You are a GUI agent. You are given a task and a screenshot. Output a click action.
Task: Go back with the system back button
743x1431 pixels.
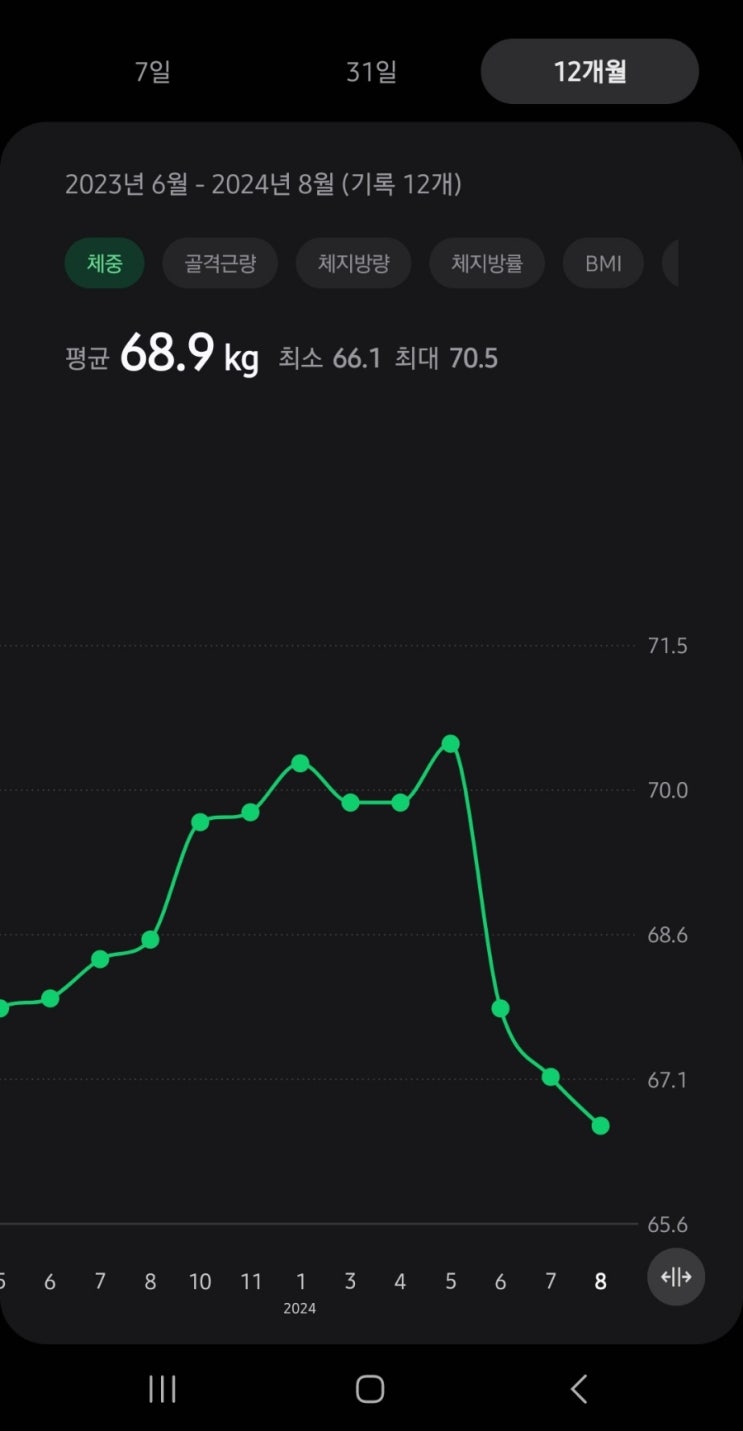coord(578,1389)
